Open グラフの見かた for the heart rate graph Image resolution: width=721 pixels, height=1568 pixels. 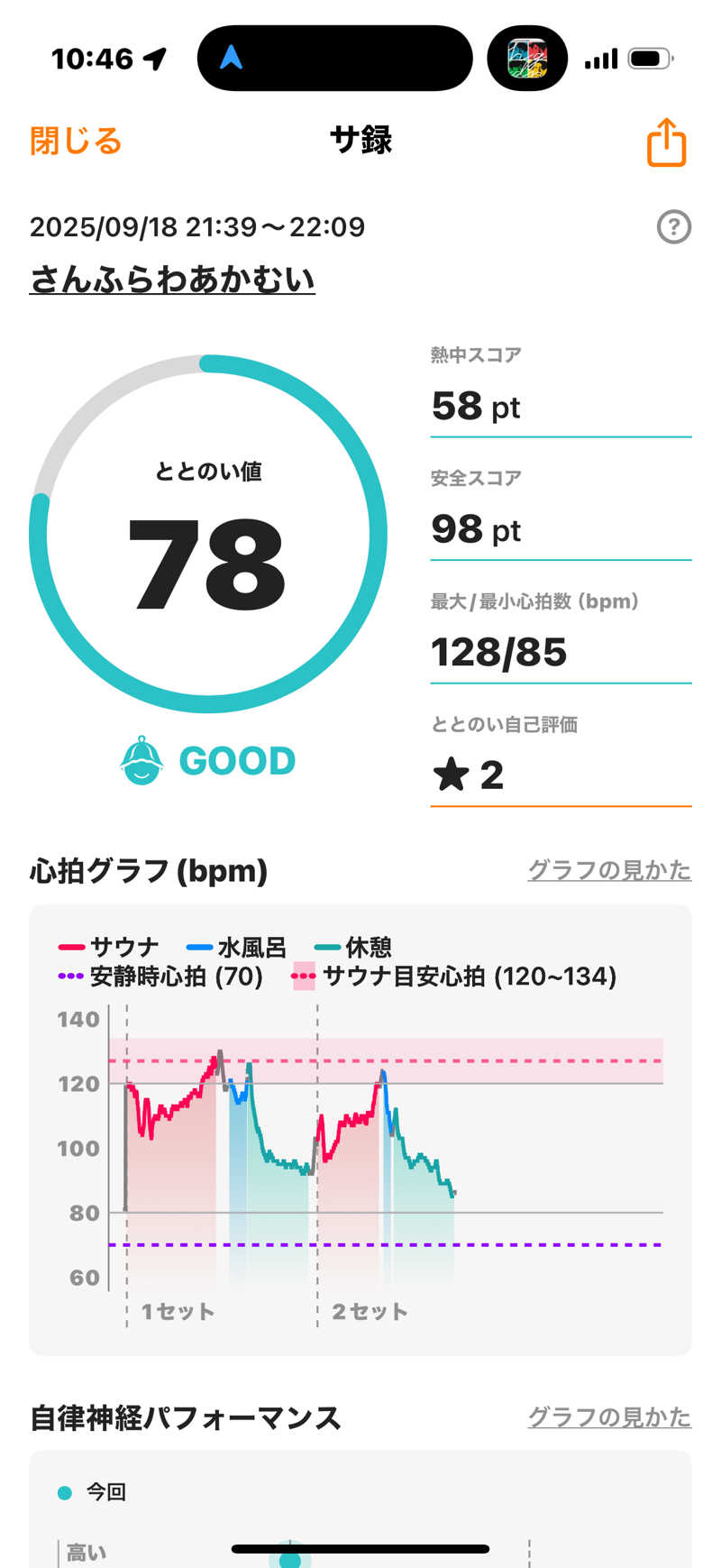[x=609, y=870]
